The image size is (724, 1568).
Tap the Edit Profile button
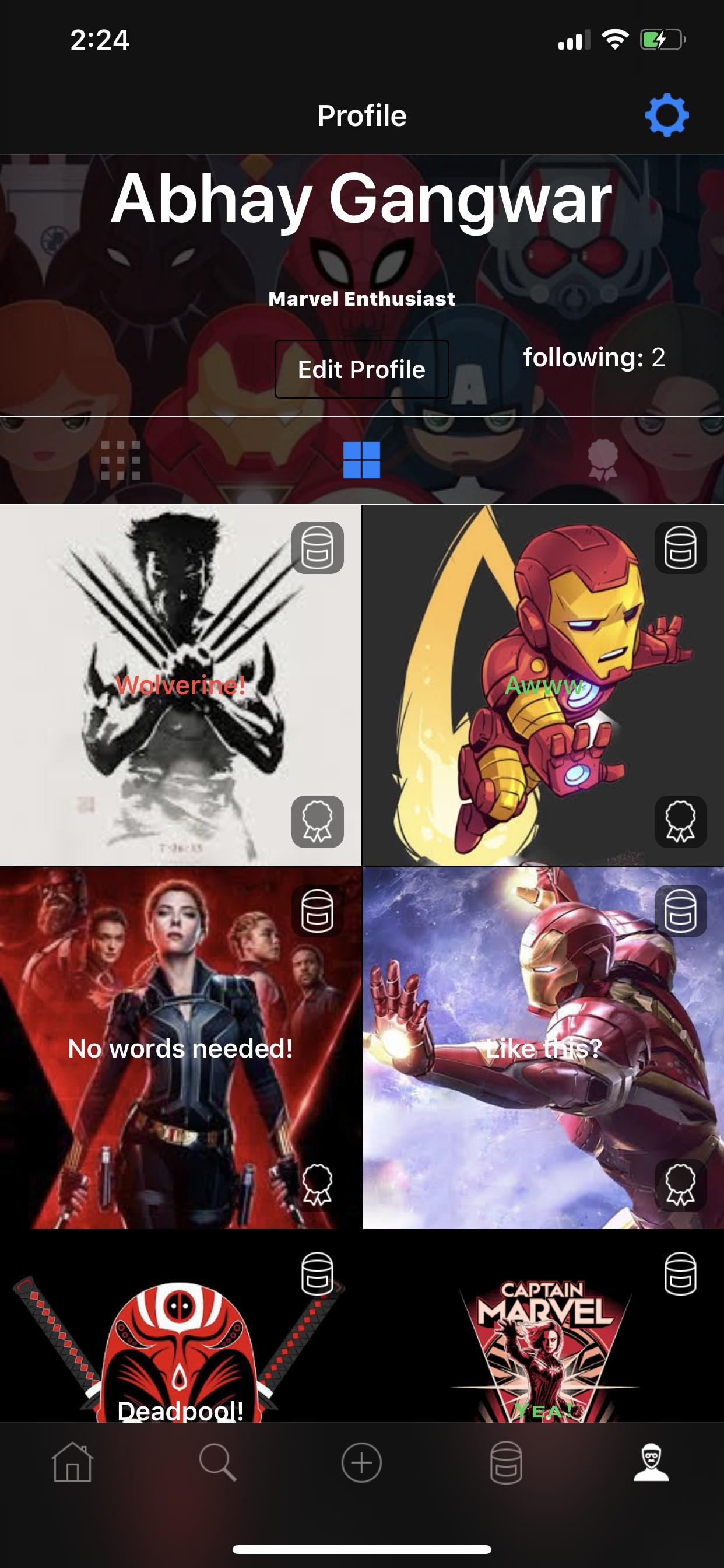[x=361, y=369]
